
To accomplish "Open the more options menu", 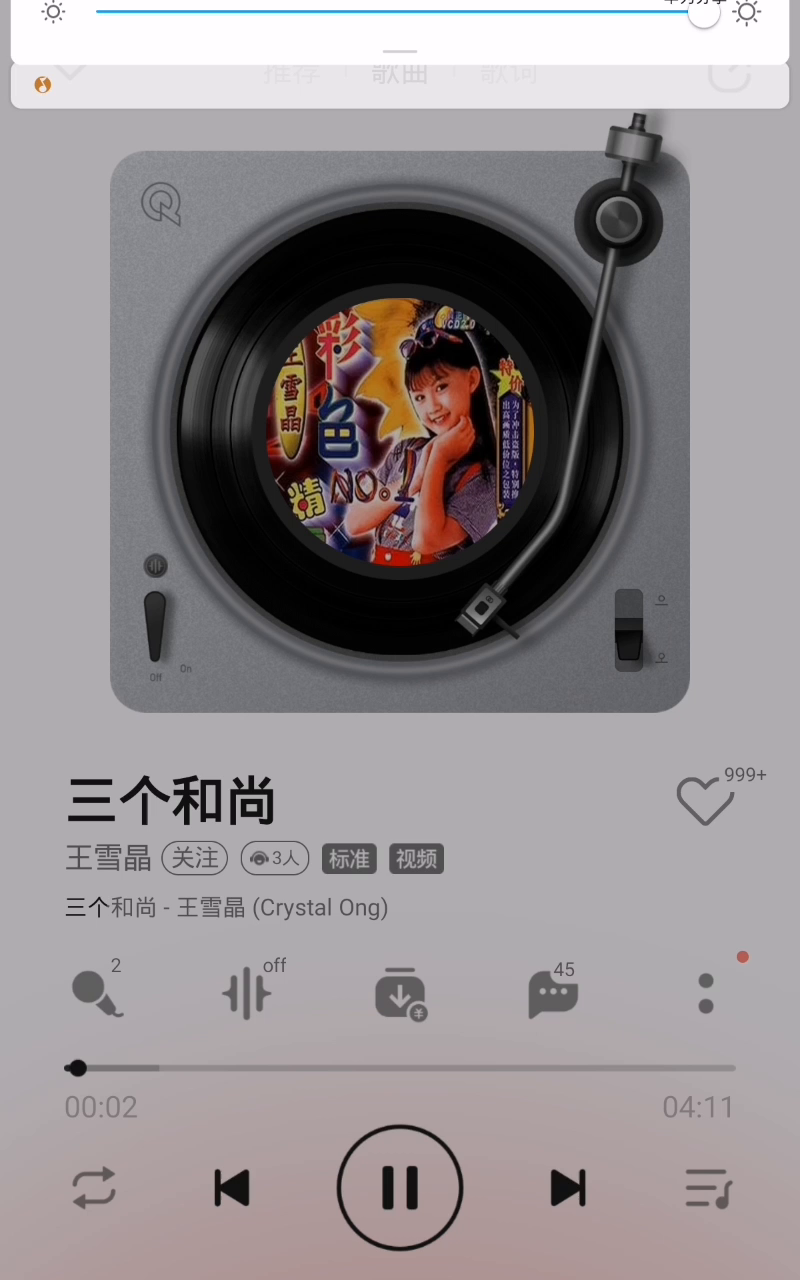I will click(706, 994).
